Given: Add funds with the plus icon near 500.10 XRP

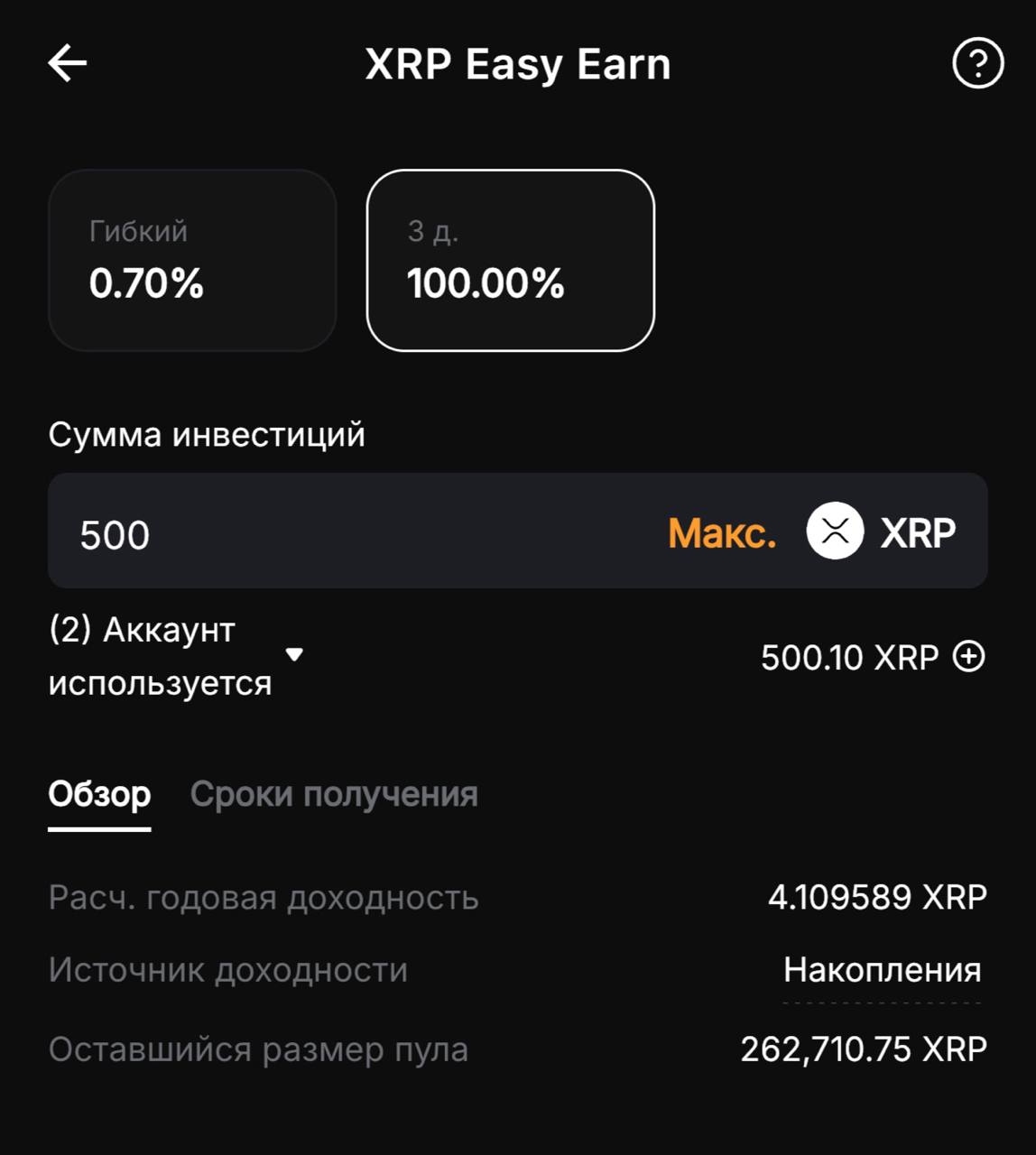Looking at the screenshot, I should [x=970, y=657].
